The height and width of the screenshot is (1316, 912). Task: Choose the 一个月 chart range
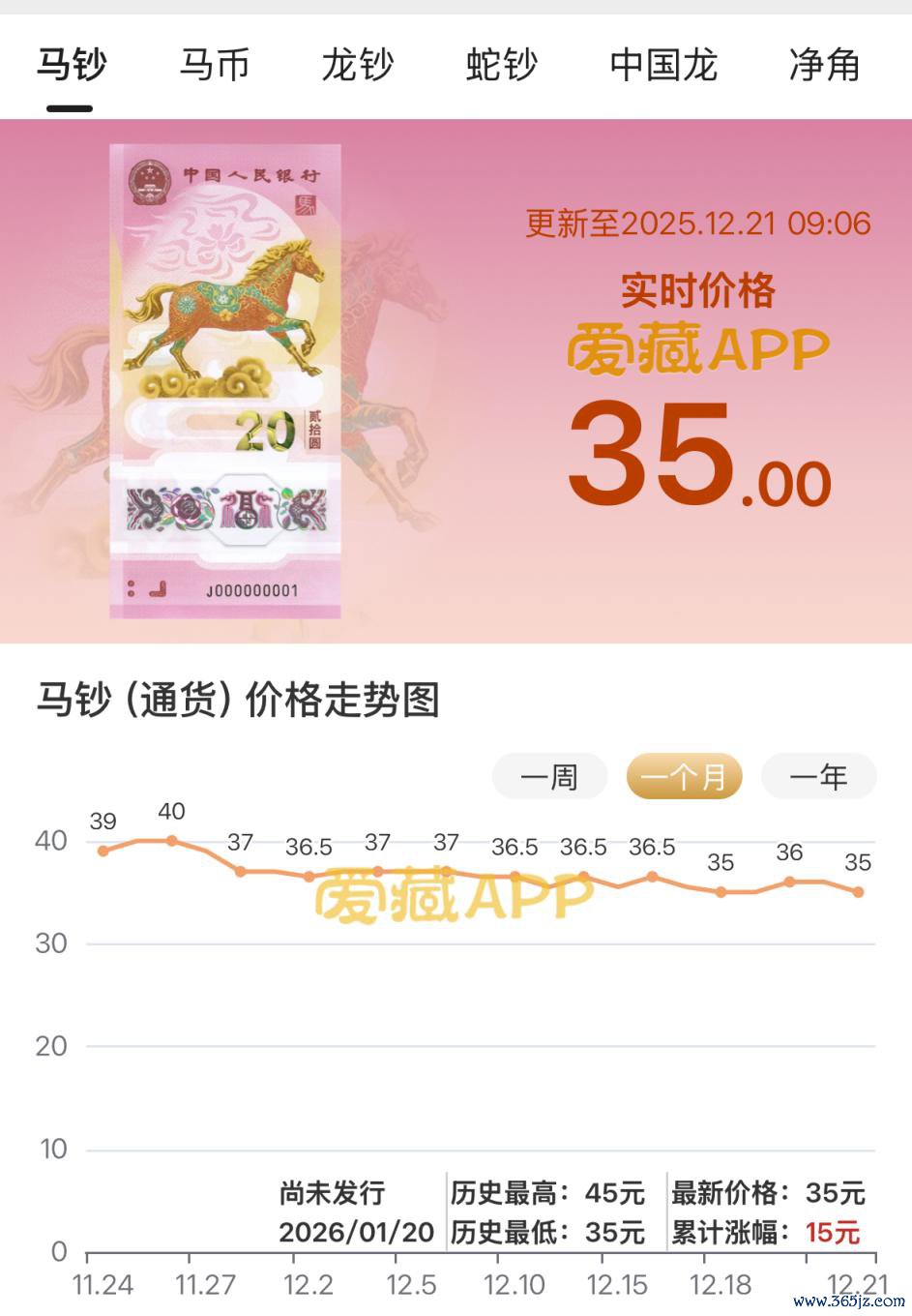(684, 777)
